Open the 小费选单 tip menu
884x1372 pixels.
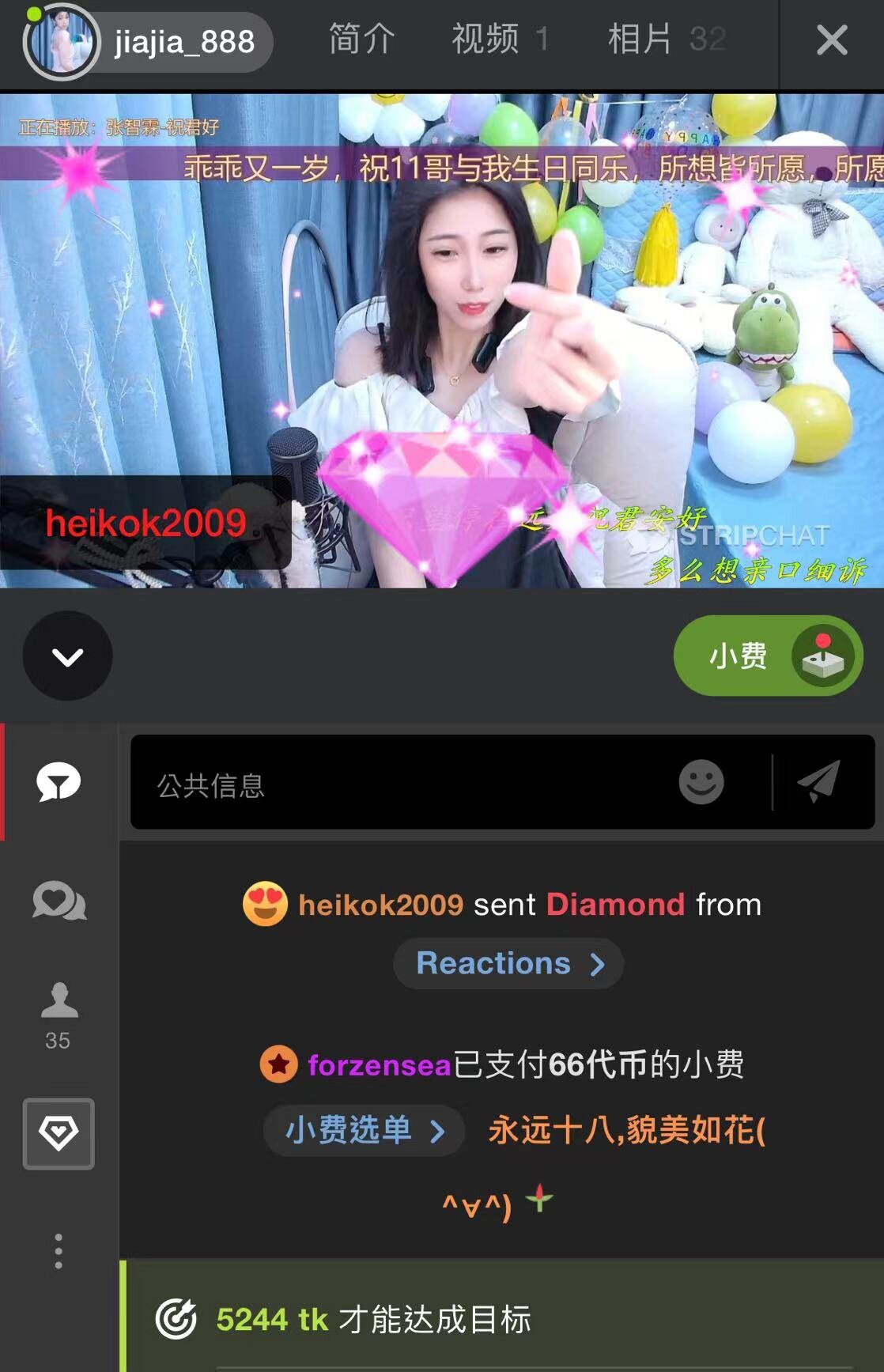[x=364, y=1130]
